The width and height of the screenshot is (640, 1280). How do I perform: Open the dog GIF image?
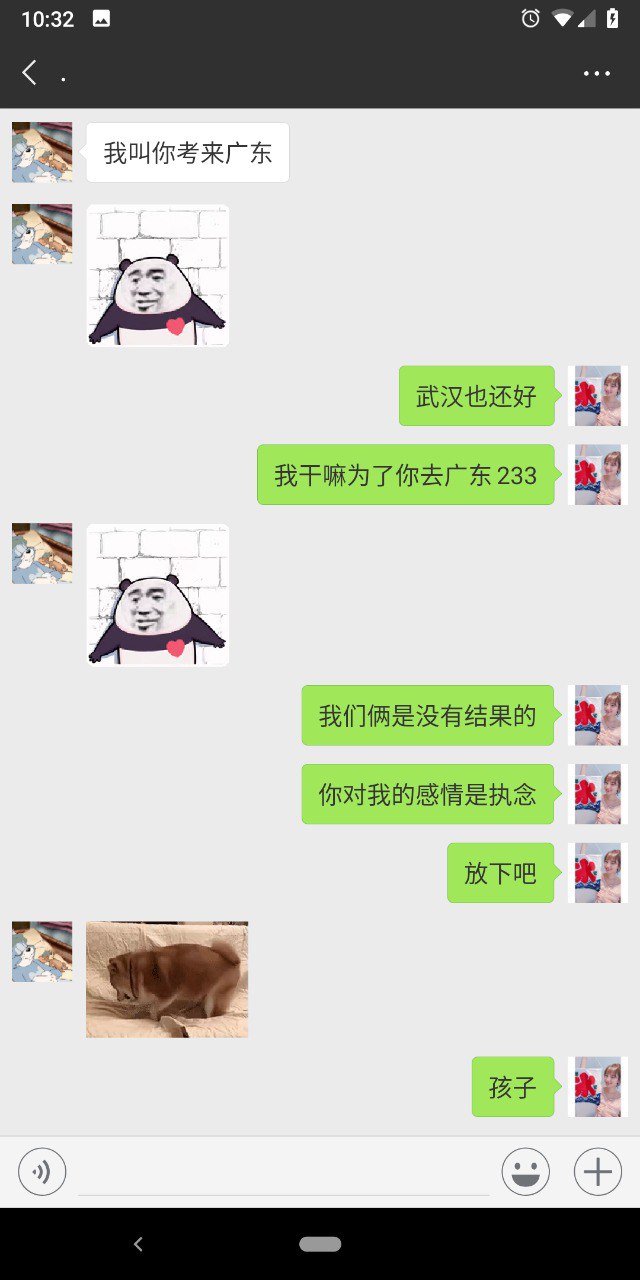pos(167,979)
